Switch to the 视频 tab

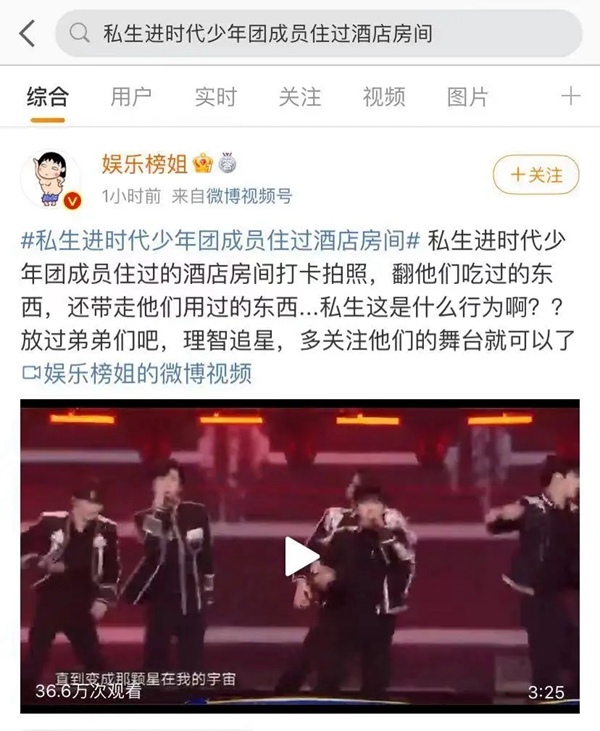[383, 97]
